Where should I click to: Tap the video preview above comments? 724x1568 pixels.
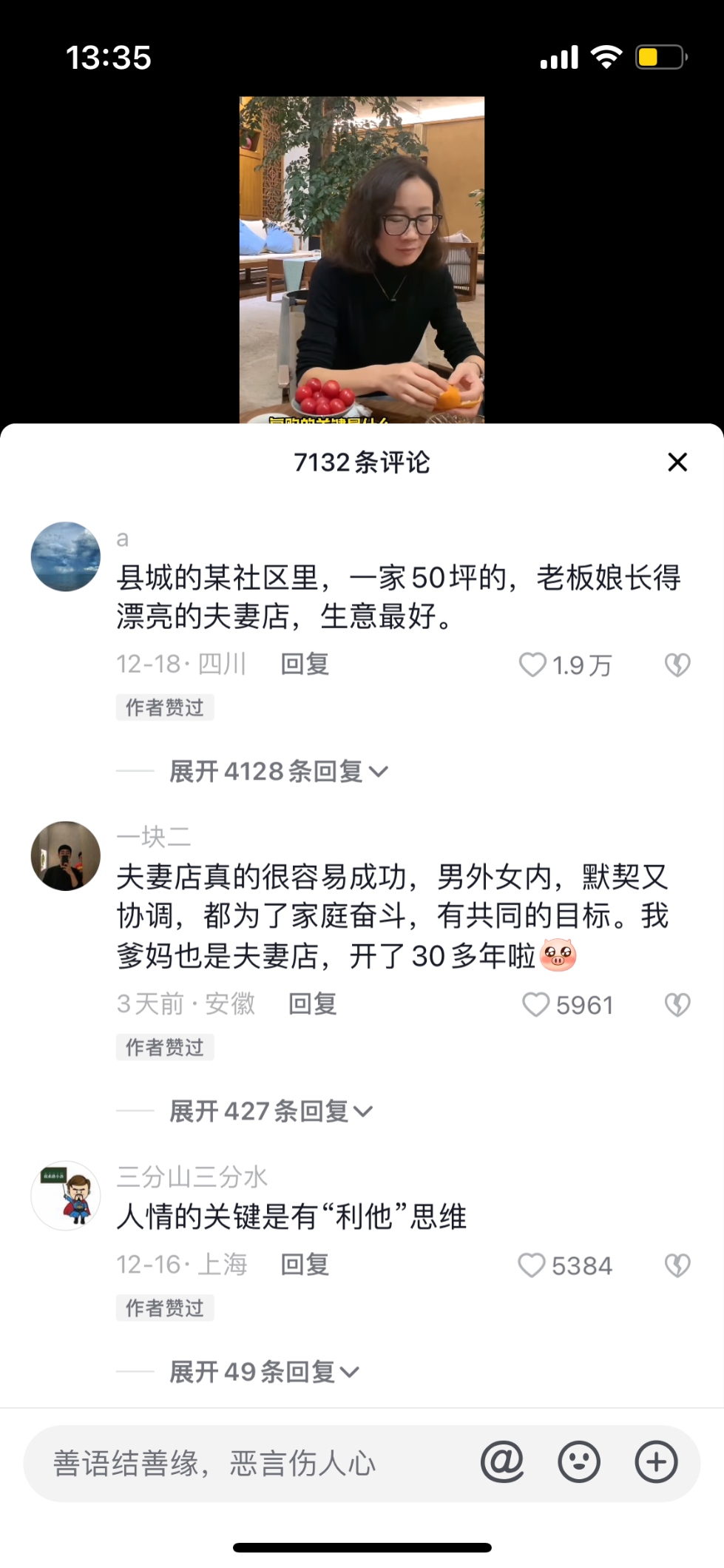[362, 260]
